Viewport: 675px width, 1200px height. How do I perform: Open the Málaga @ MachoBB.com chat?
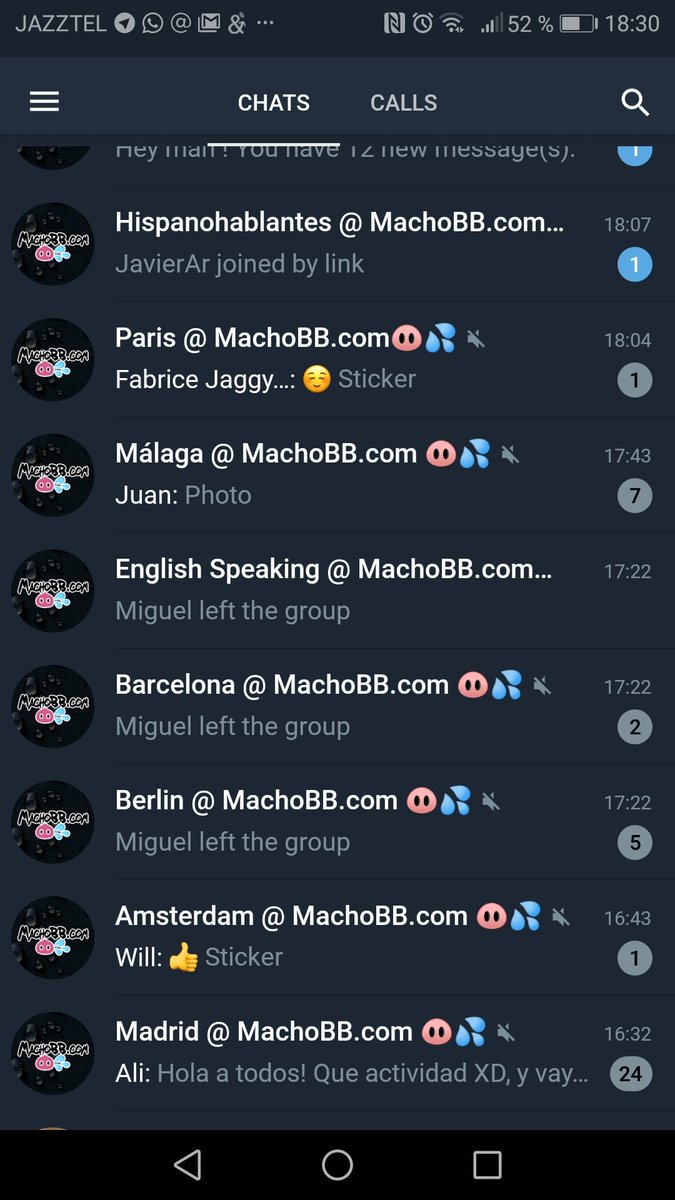[340, 474]
